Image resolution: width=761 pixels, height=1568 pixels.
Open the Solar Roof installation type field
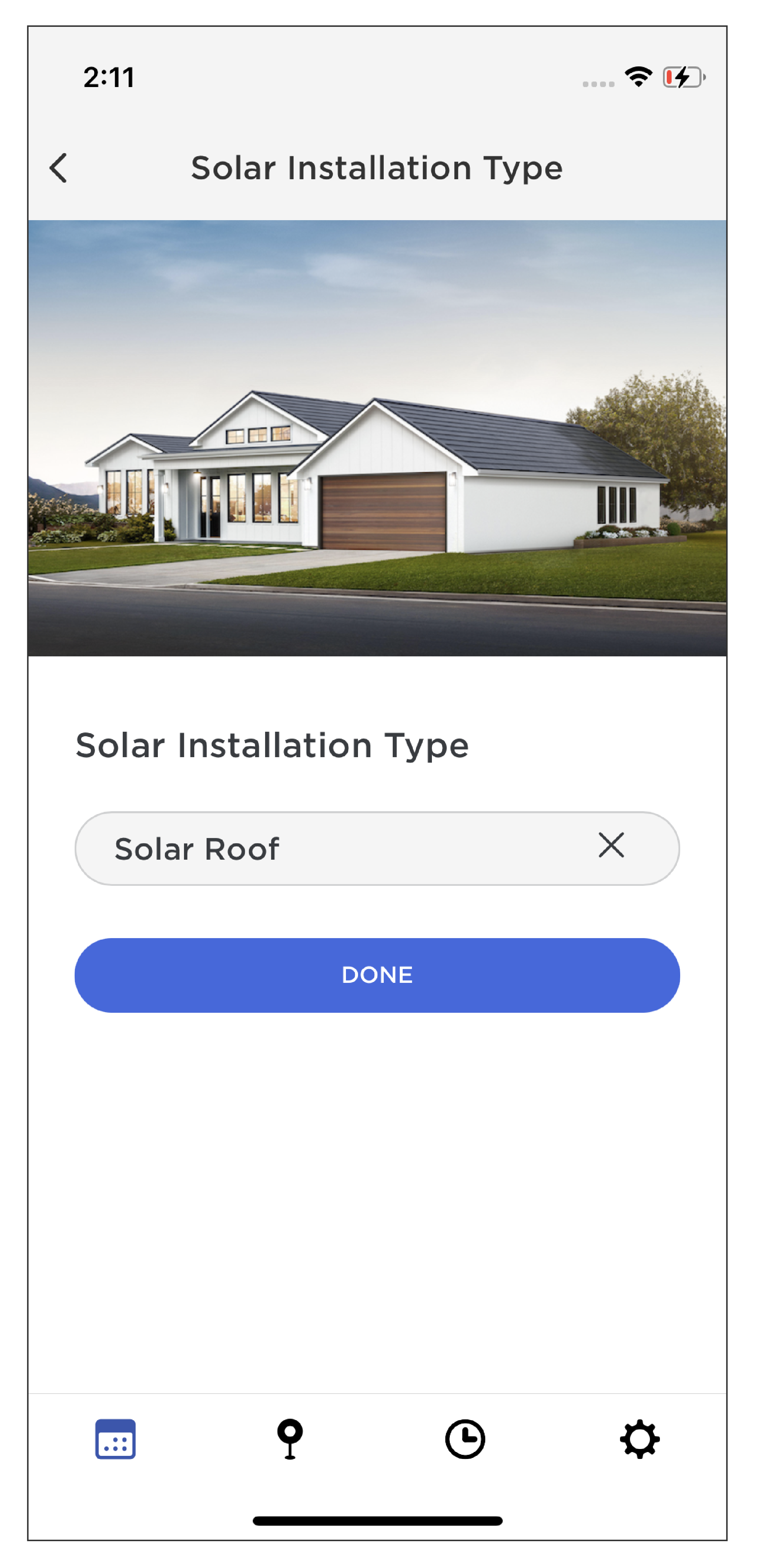click(377, 848)
